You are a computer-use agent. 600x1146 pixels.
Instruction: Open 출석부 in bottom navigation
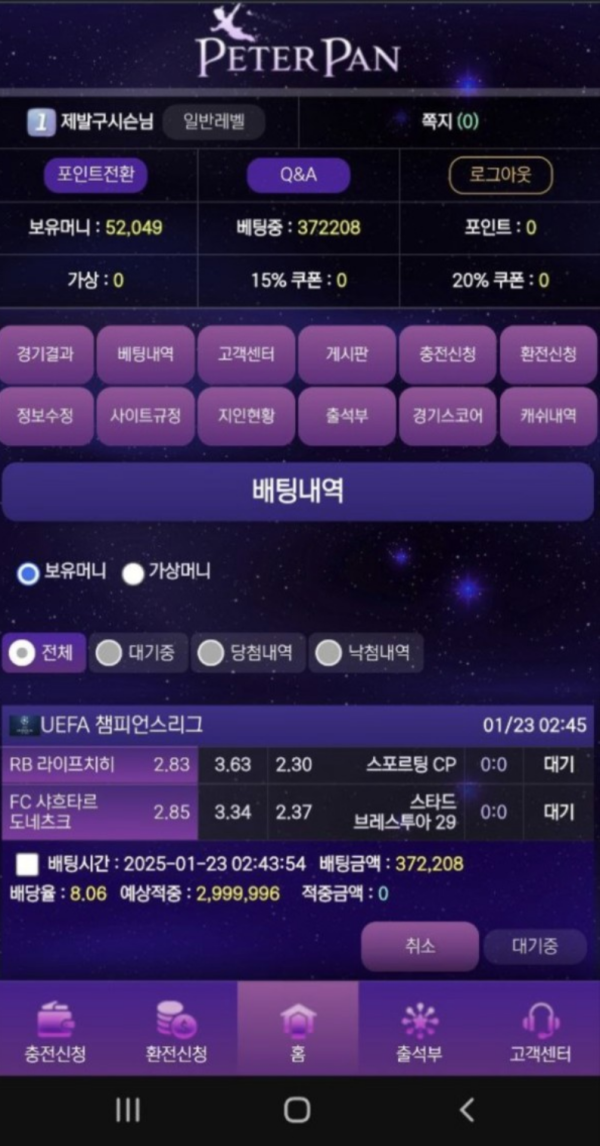(419, 1030)
